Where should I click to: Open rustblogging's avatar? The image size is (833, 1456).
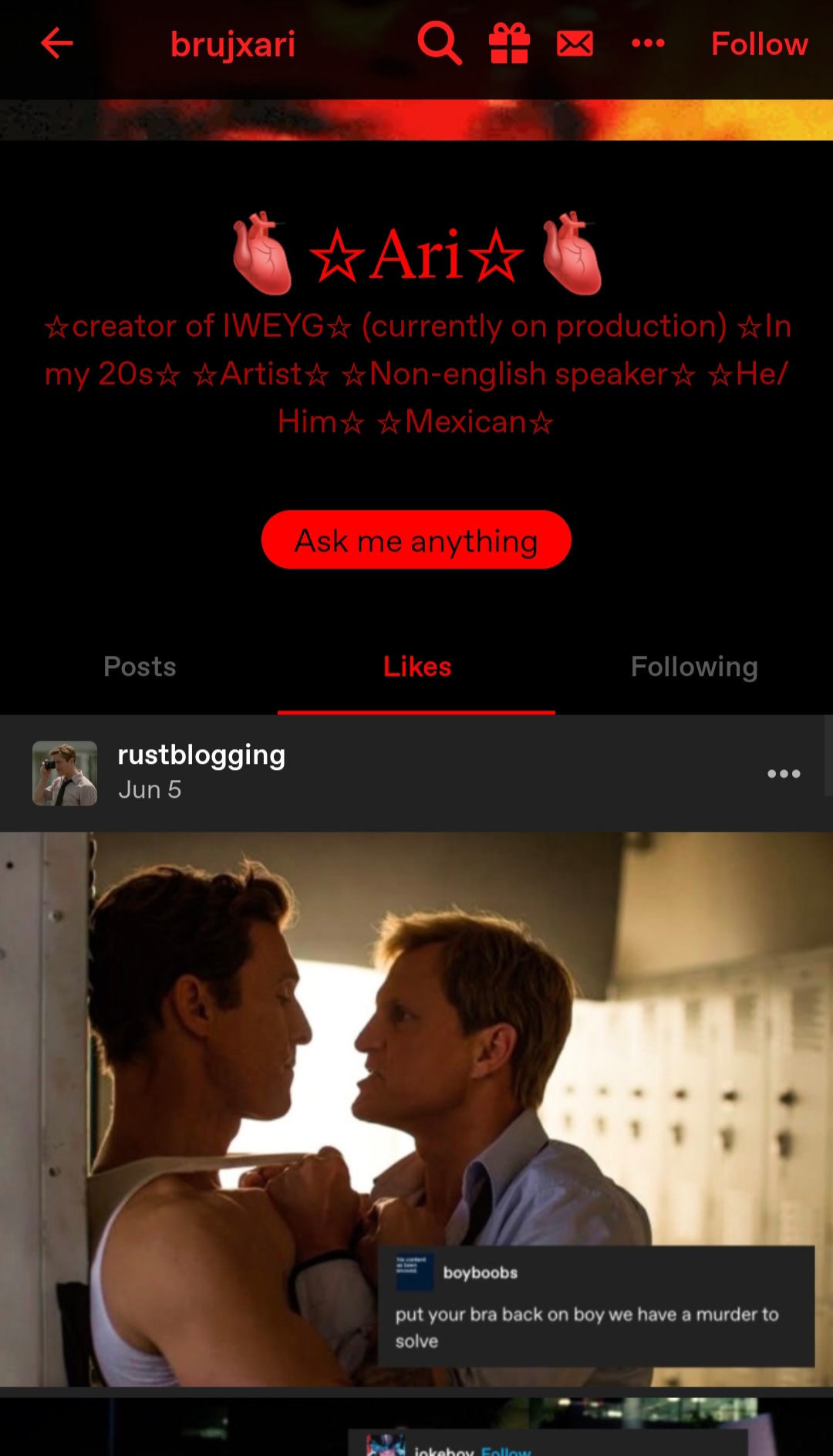(65, 773)
